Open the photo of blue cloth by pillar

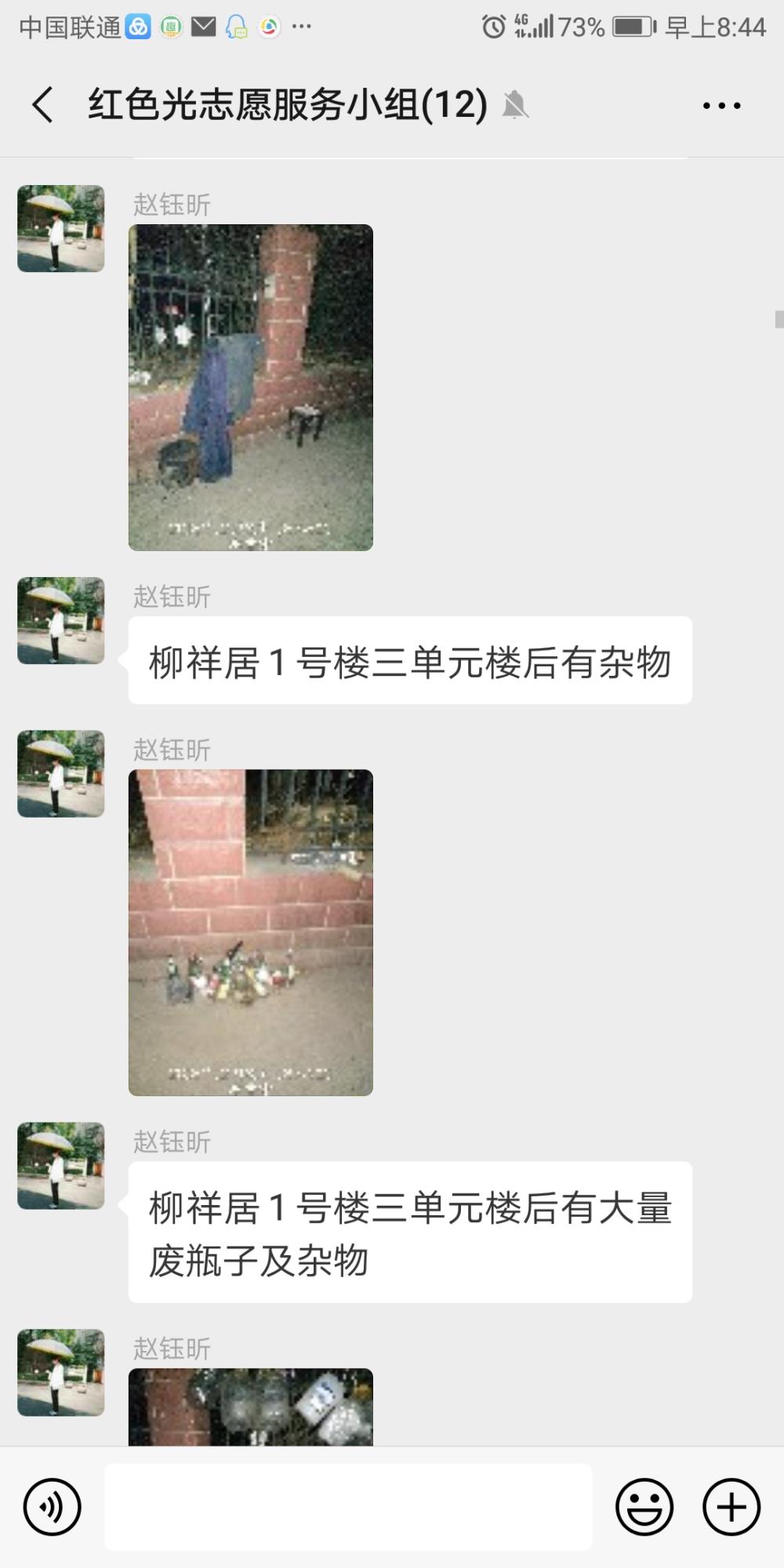[x=251, y=387]
